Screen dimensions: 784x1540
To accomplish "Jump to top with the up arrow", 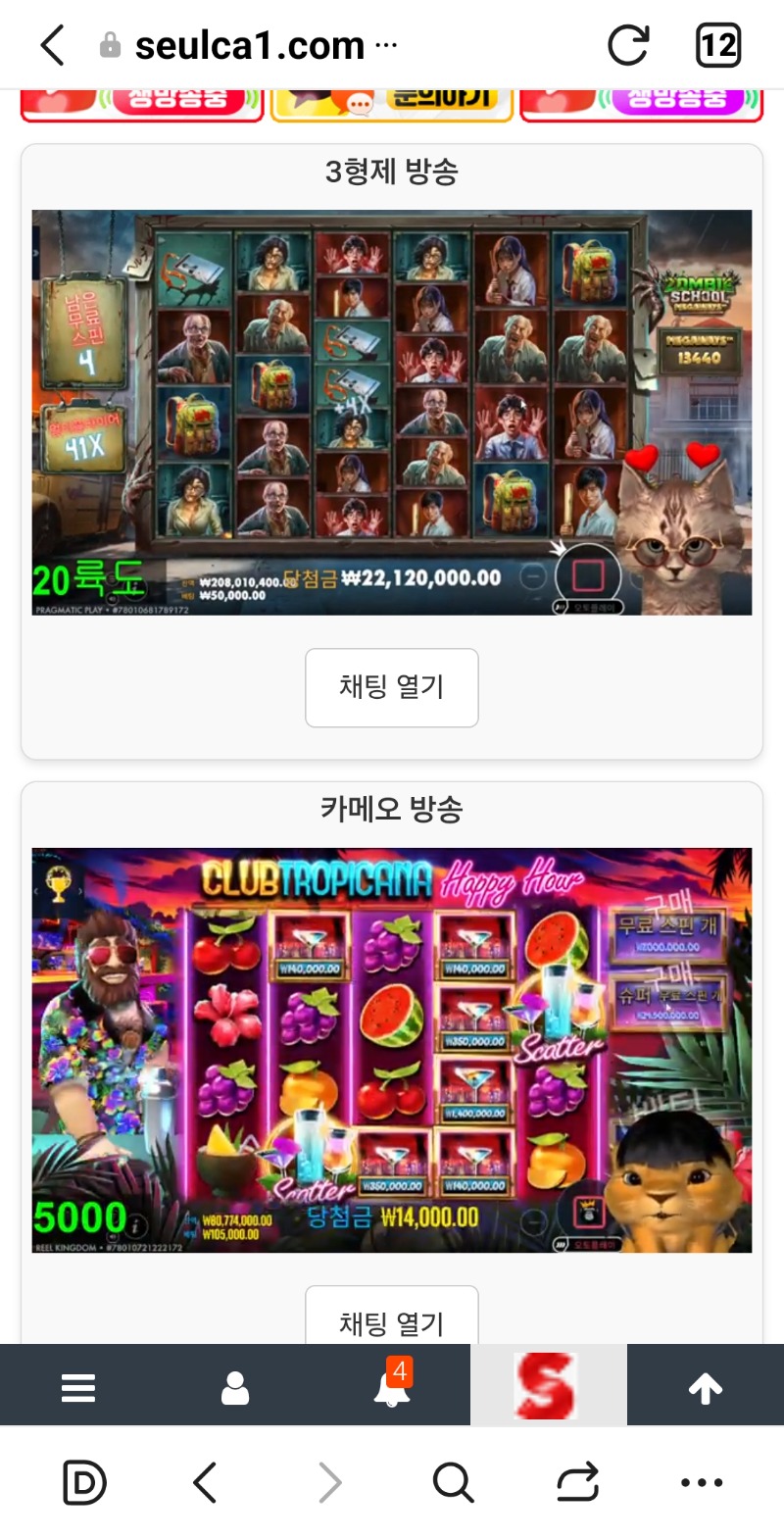I will pyautogui.click(x=706, y=1387).
